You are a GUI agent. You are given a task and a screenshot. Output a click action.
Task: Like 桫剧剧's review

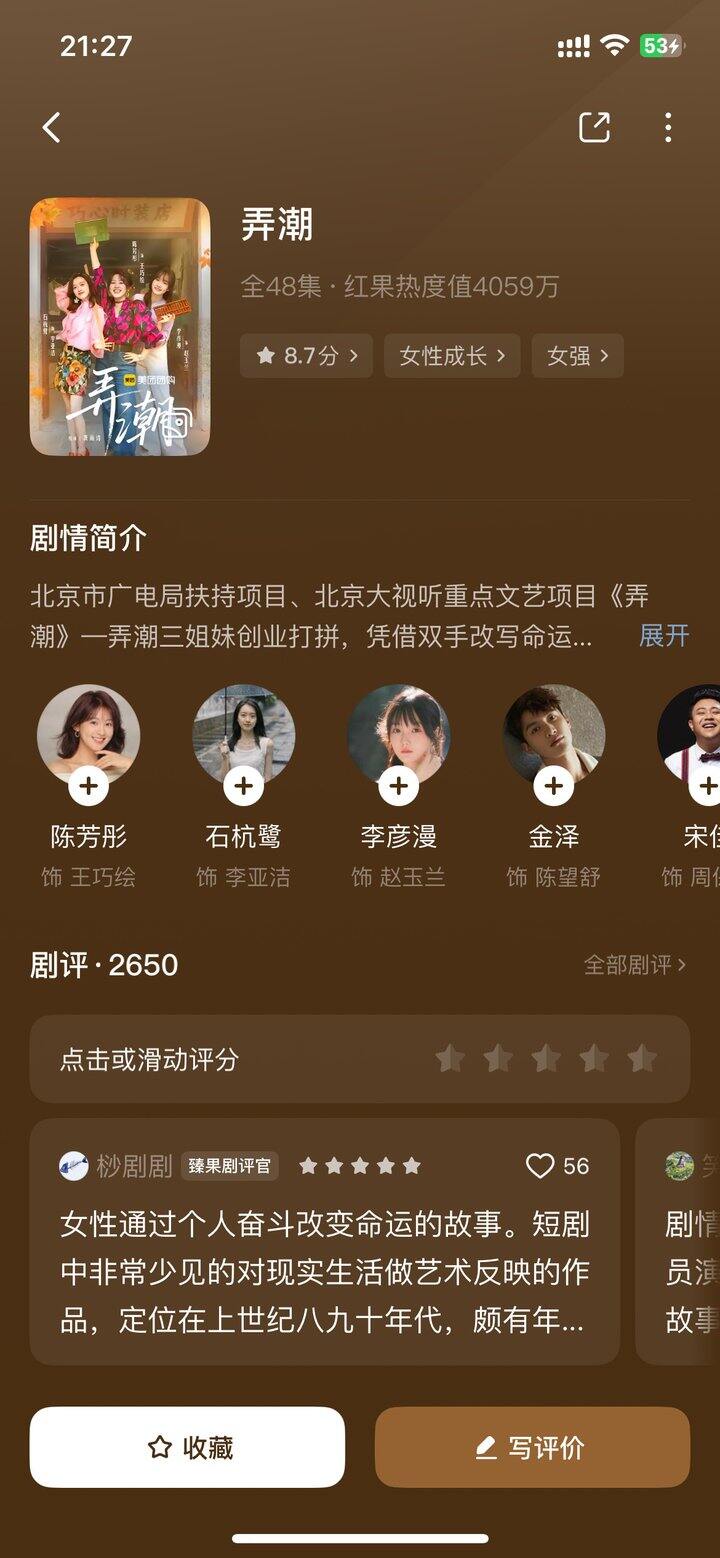pyautogui.click(x=541, y=1166)
